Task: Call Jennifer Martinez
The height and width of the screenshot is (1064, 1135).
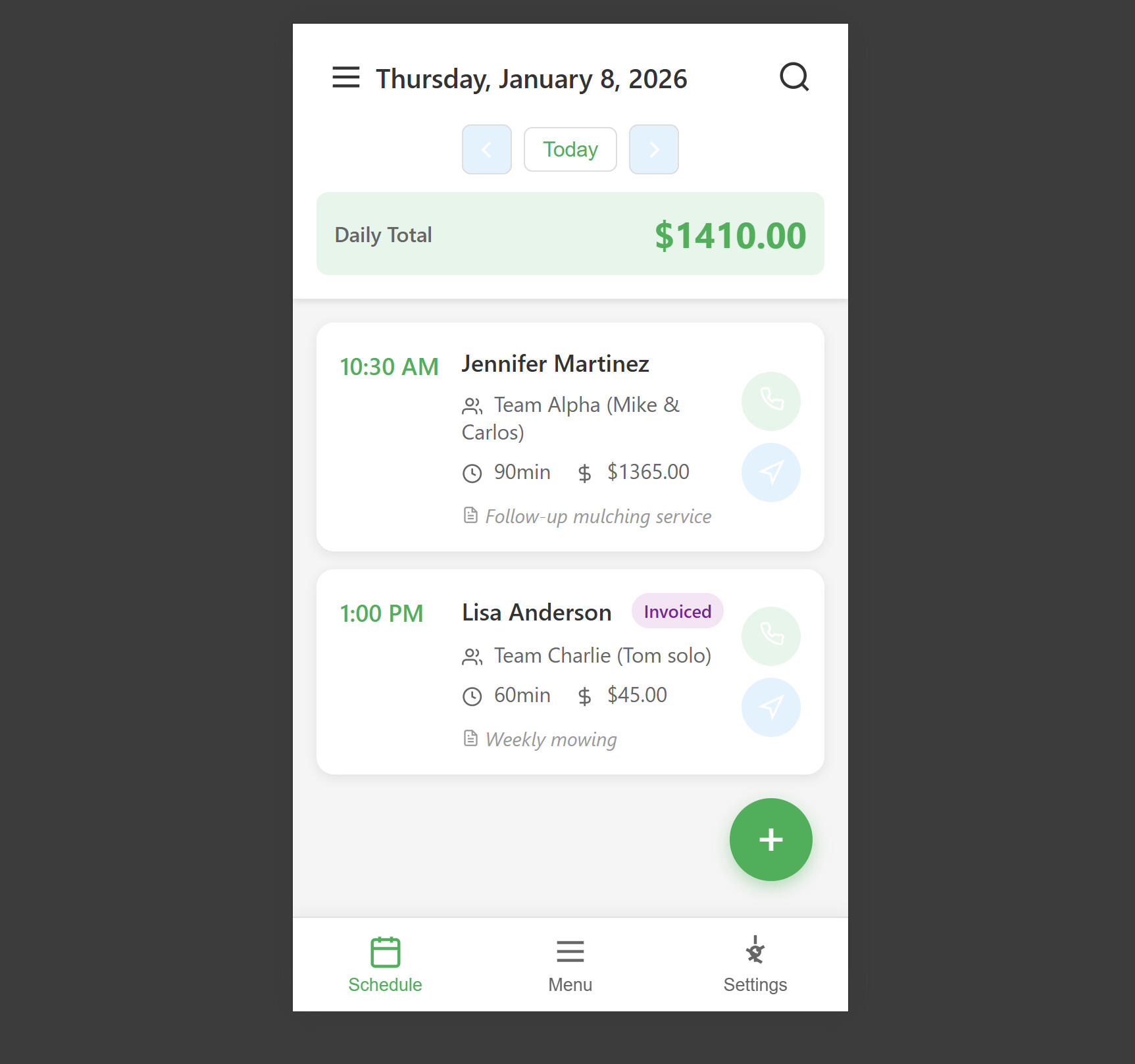Action: (x=770, y=401)
